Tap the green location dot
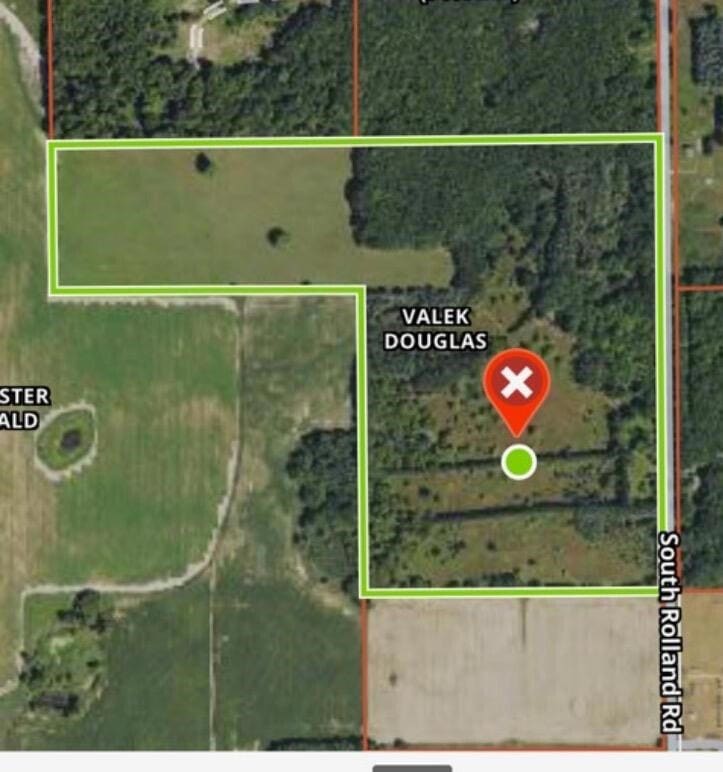This screenshot has width=723, height=772. (x=518, y=462)
